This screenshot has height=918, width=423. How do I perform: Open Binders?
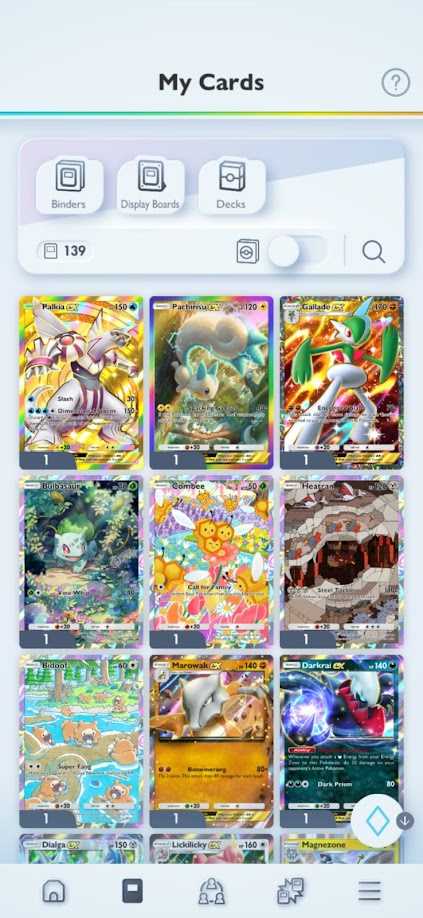click(69, 185)
